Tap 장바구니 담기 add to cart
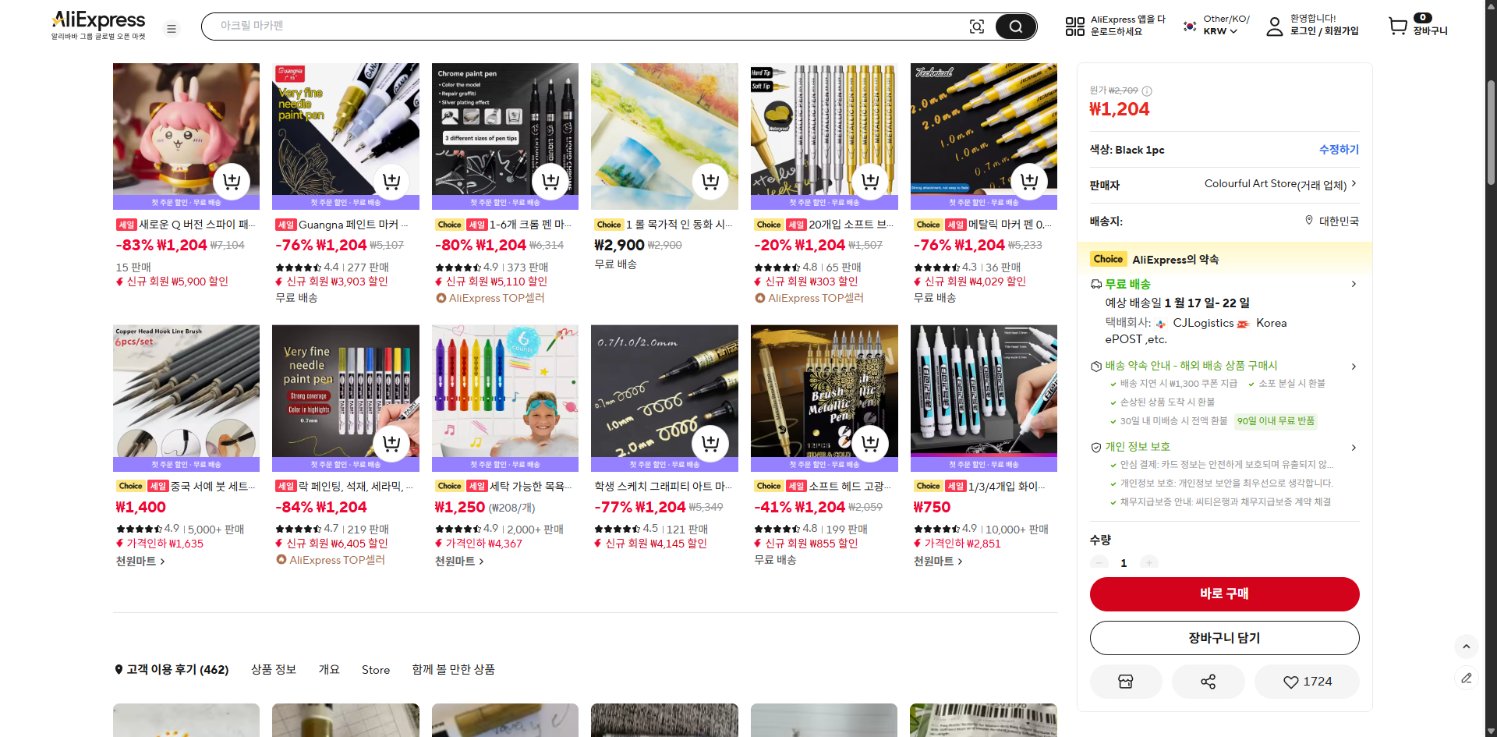 click(1224, 638)
